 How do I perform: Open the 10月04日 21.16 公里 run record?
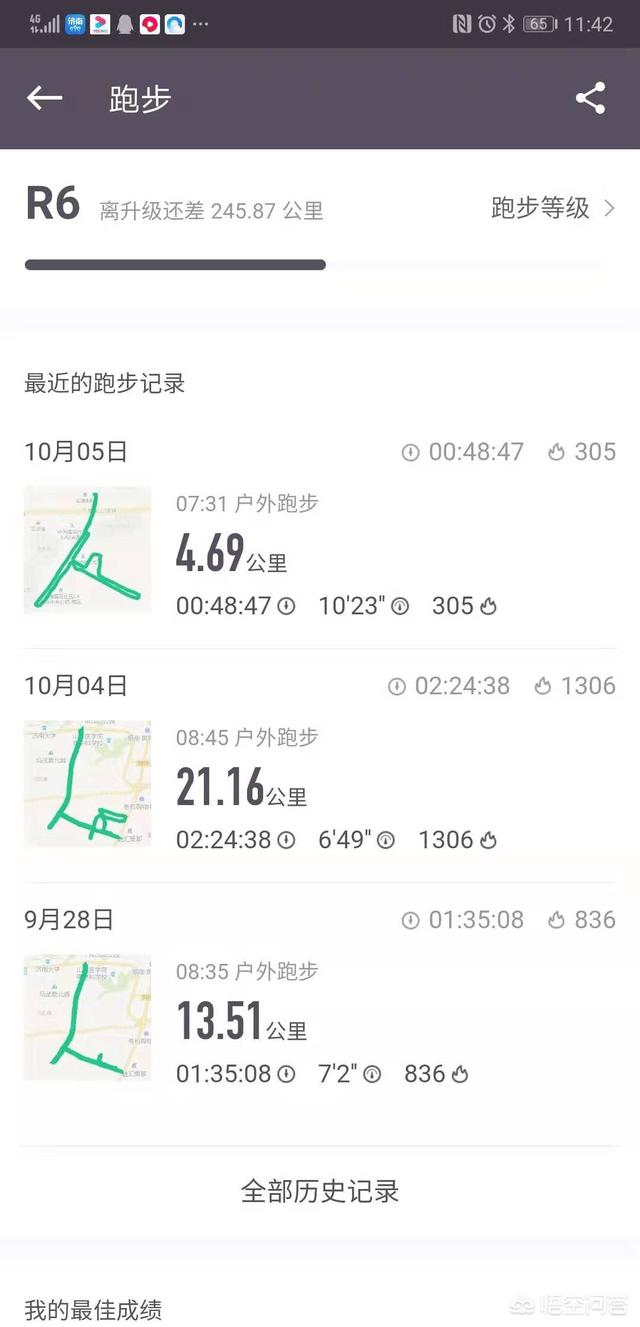tap(320, 766)
